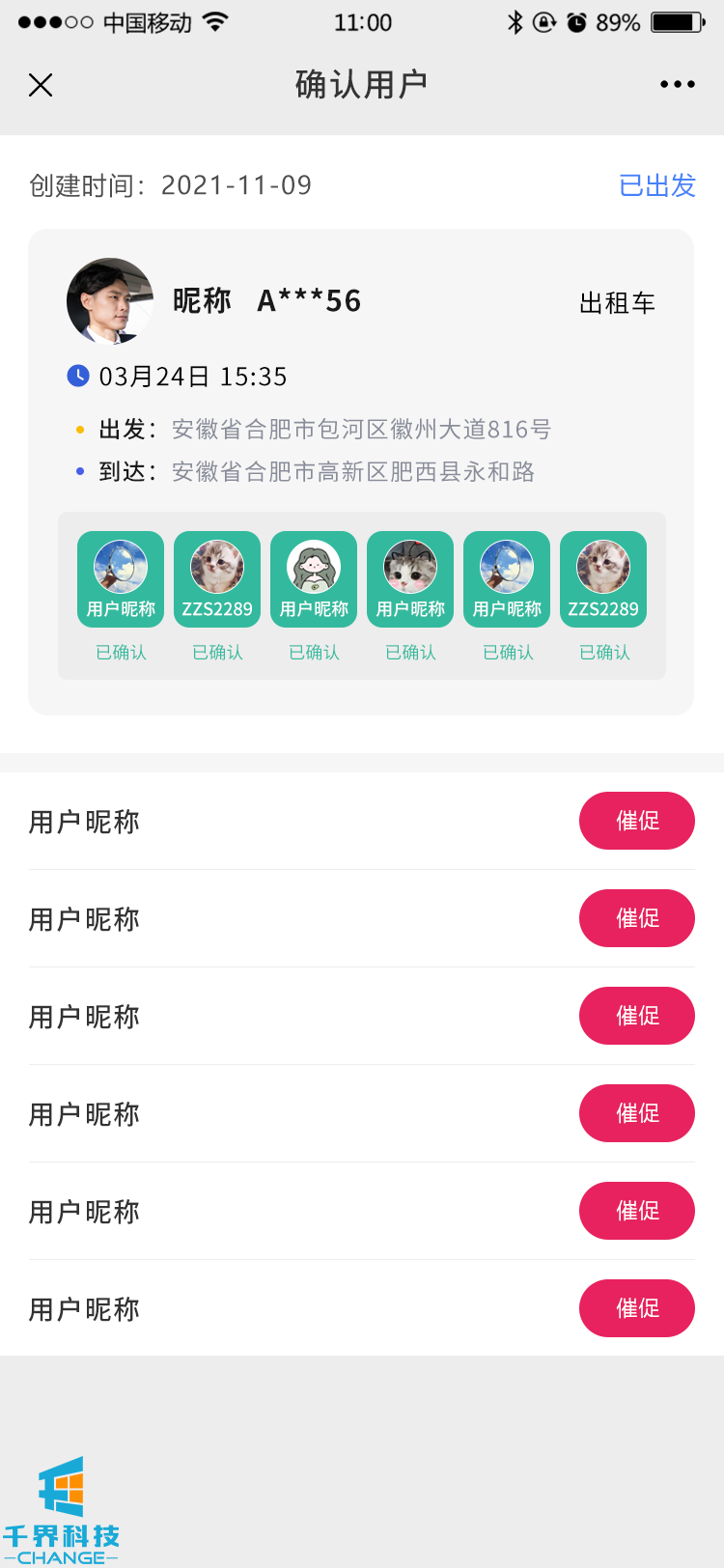Image resolution: width=724 pixels, height=1568 pixels.
Task: Open driver A***56's profile photo
Action: pos(110,301)
